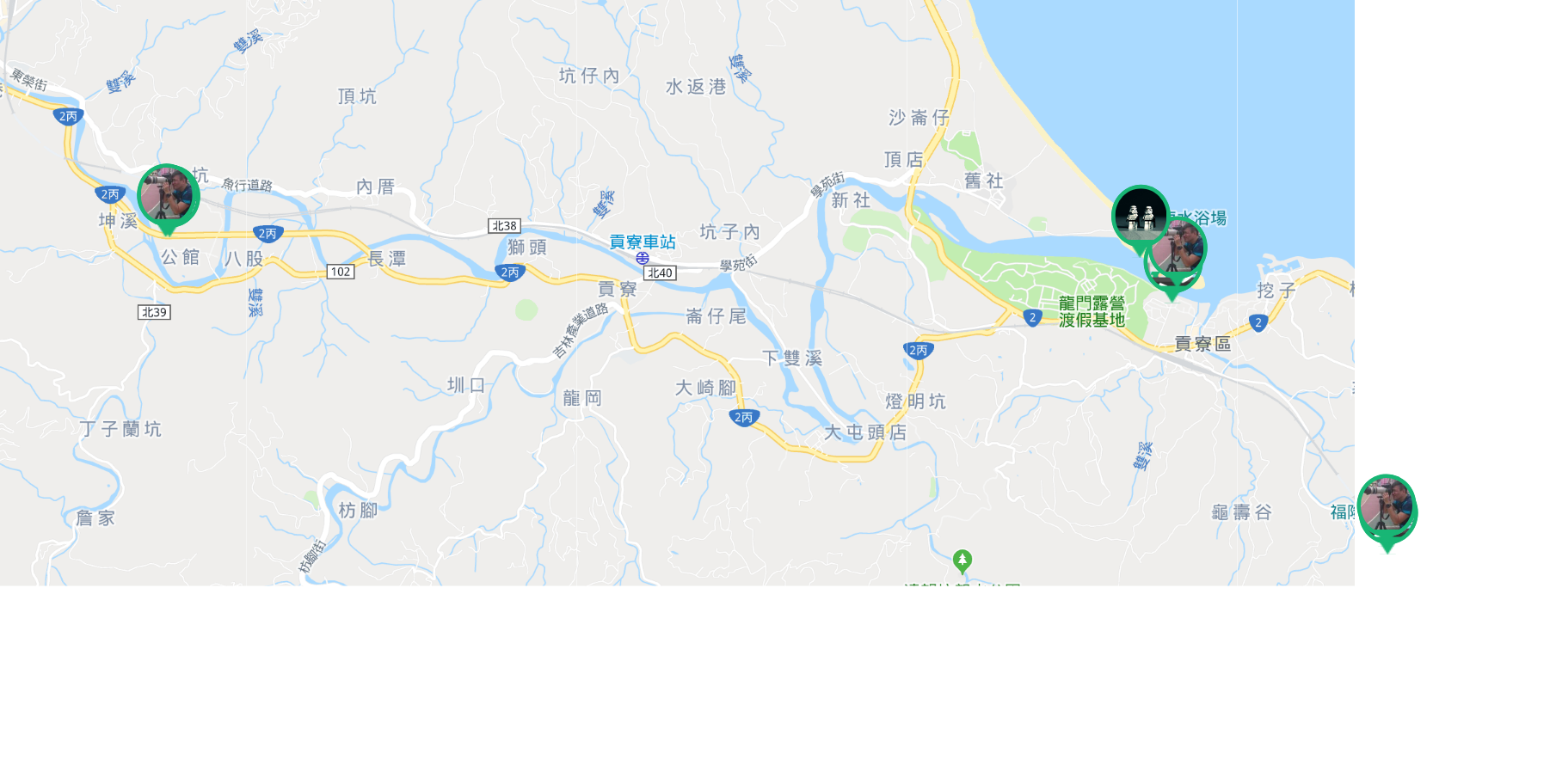The height and width of the screenshot is (784, 1556).
Task: Open the photo marker near 公館
Action: click(x=169, y=195)
